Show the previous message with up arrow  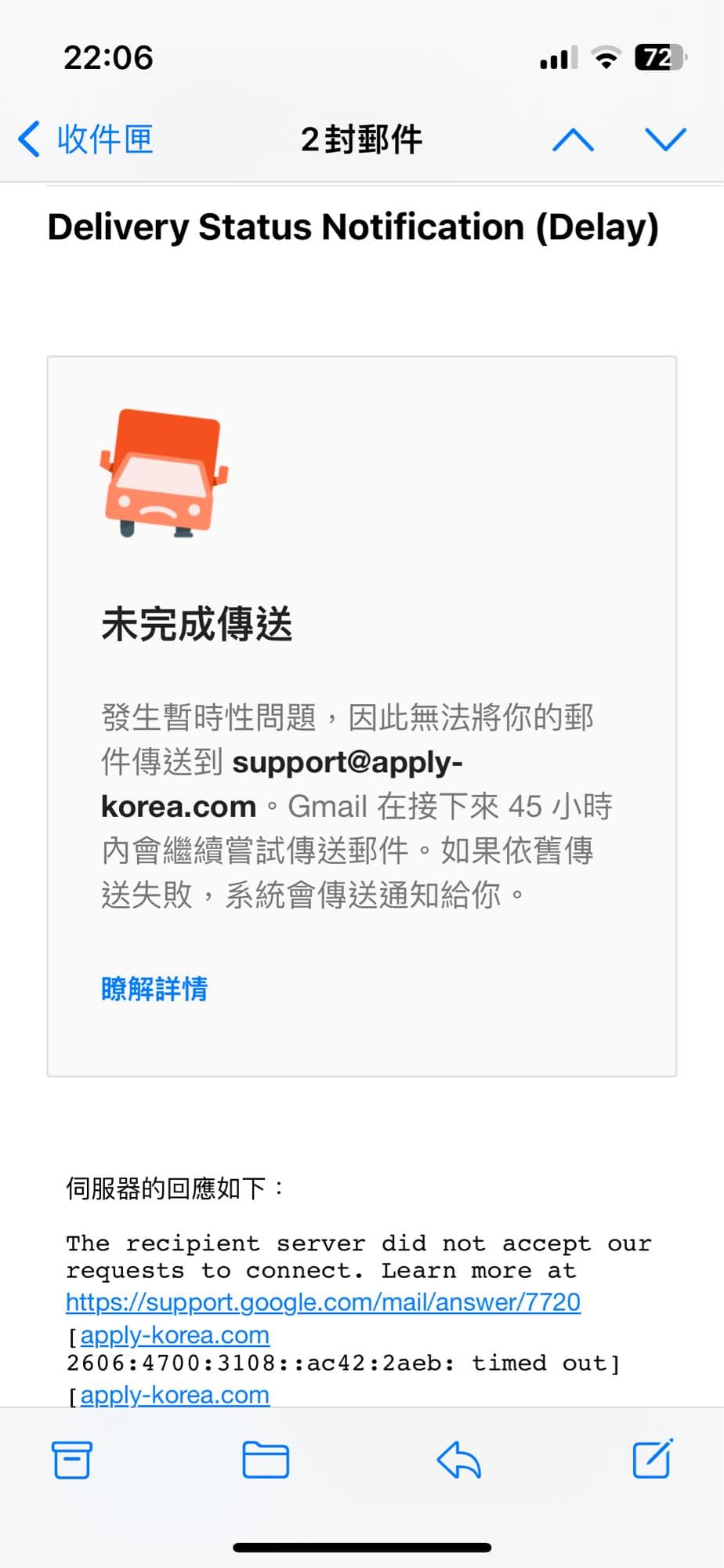pyautogui.click(x=573, y=140)
